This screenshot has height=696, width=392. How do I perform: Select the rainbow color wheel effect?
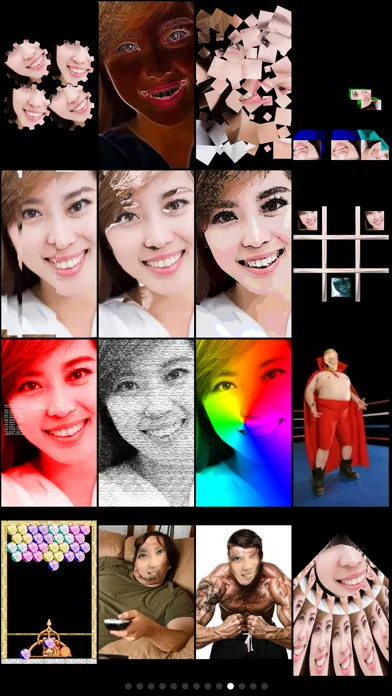coord(243,423)
